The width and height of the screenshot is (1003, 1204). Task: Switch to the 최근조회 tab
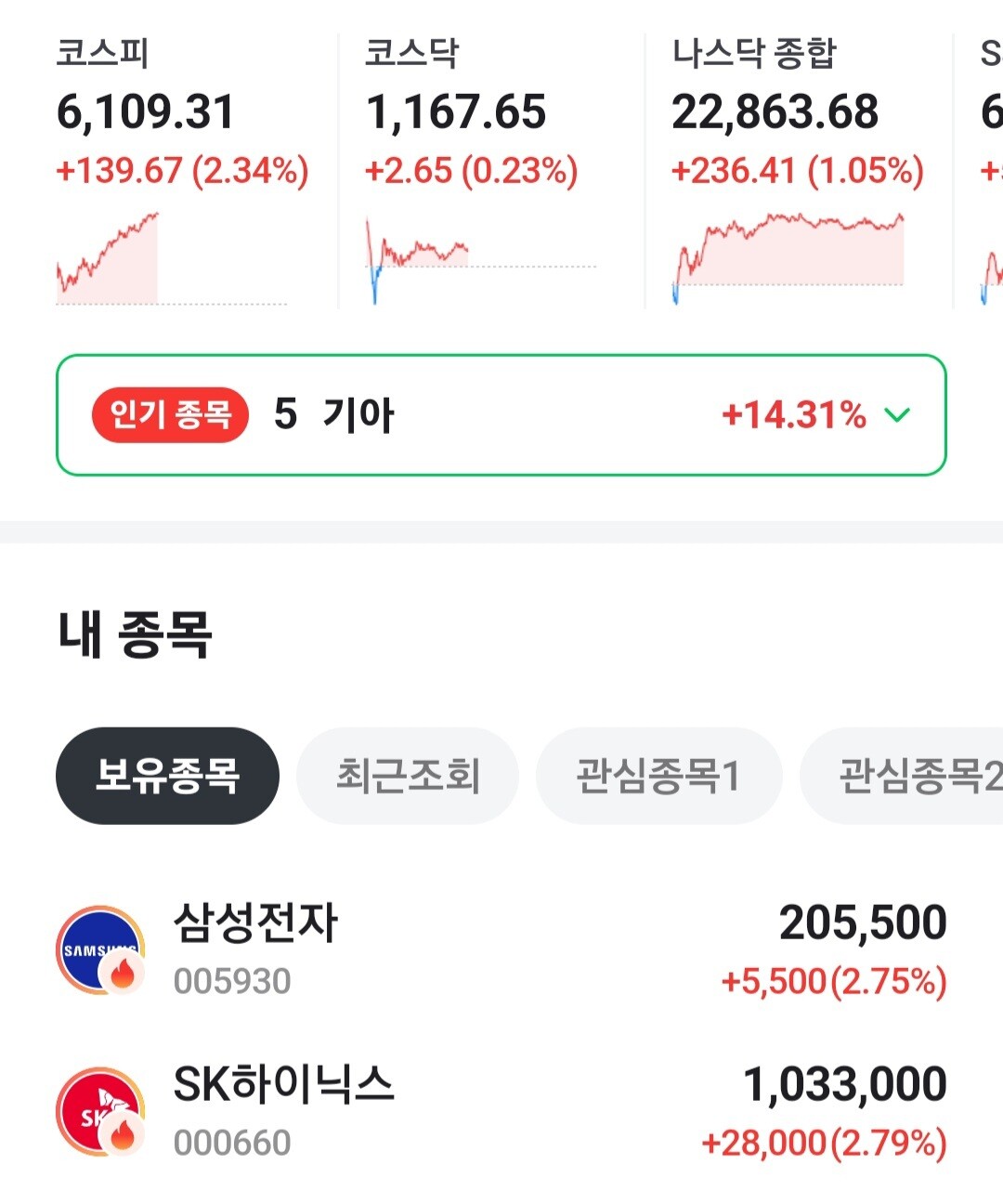[x=408, y=776]
